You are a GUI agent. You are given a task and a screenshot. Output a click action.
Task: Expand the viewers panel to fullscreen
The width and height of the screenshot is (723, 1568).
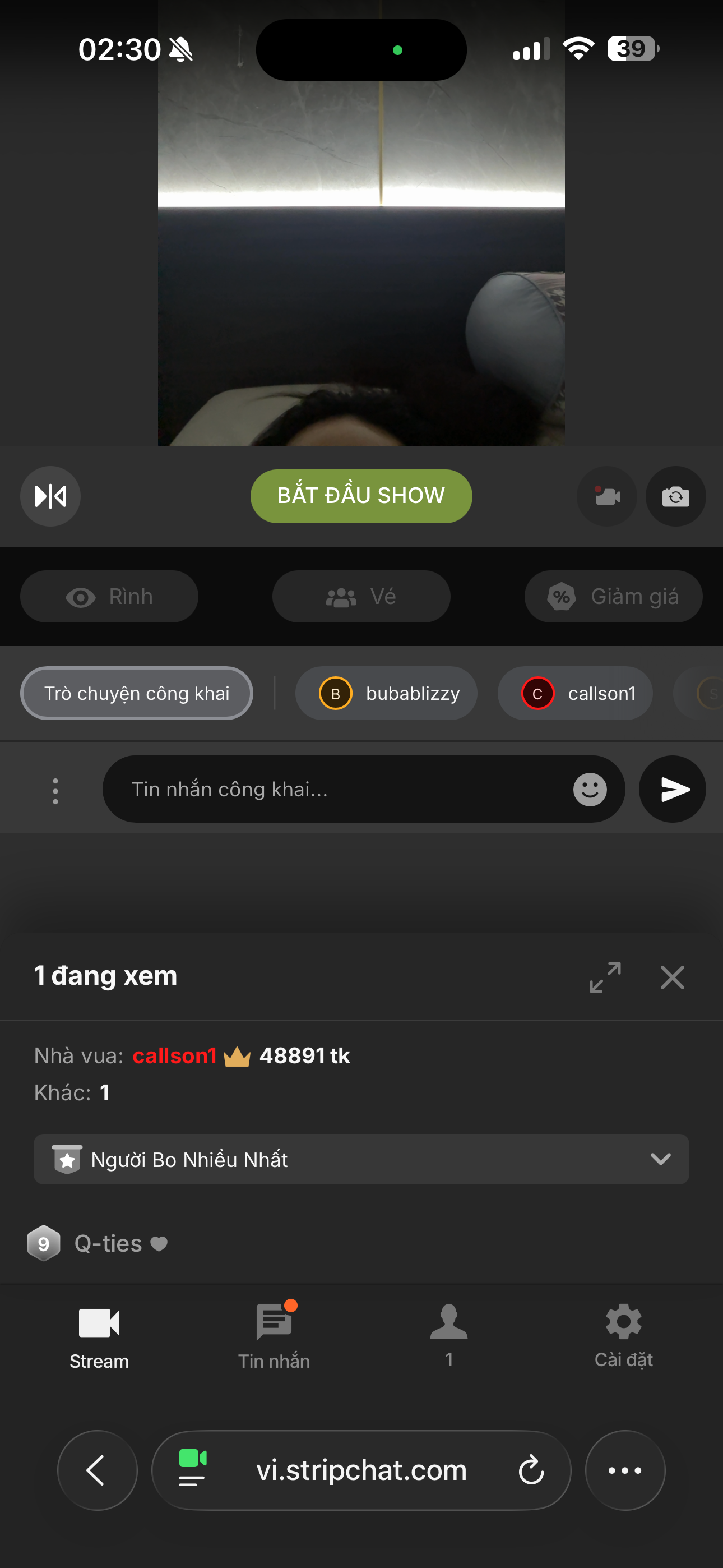605,977
